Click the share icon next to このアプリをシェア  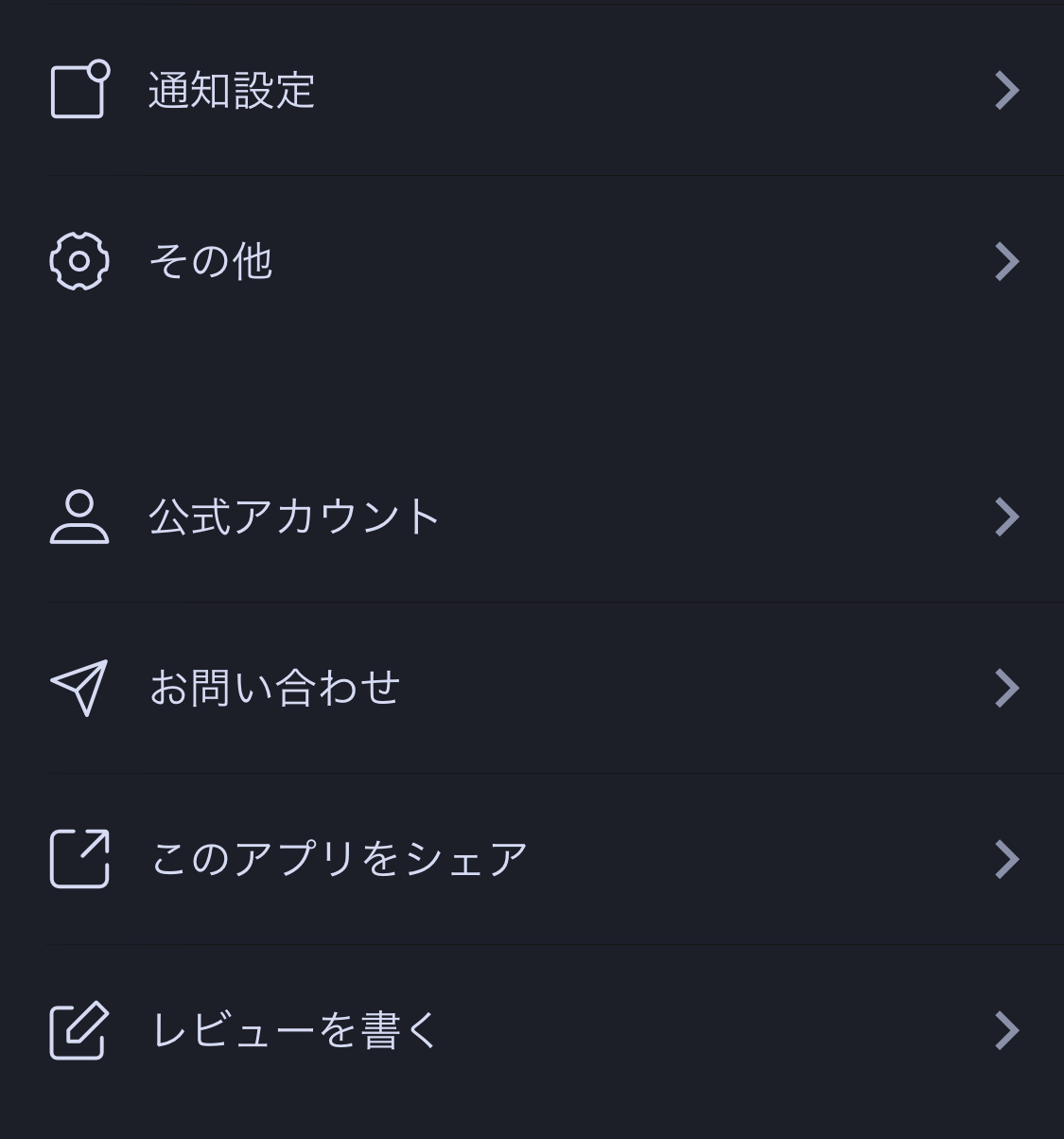[x=78, y=859]
